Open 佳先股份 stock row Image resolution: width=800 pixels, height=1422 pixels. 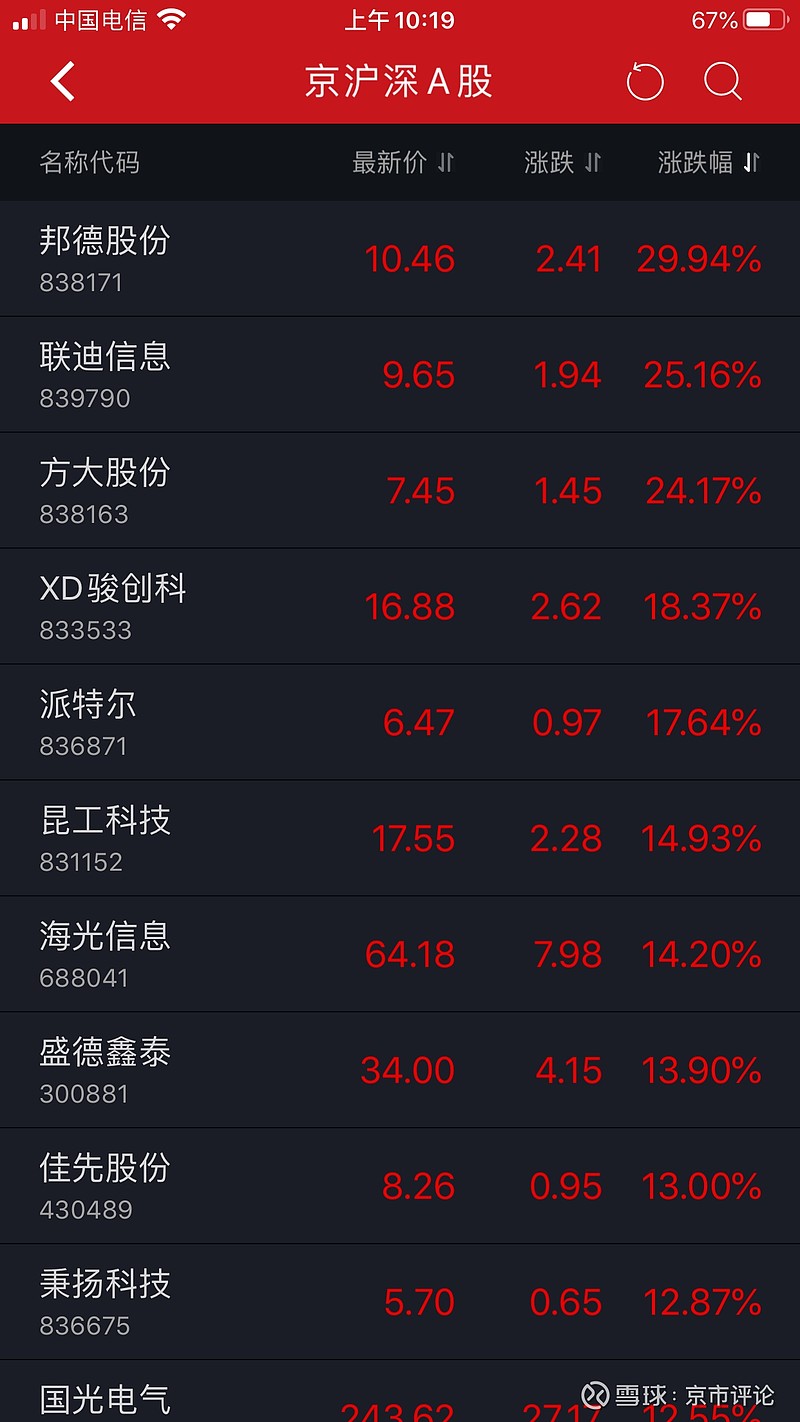point(400,1187)
